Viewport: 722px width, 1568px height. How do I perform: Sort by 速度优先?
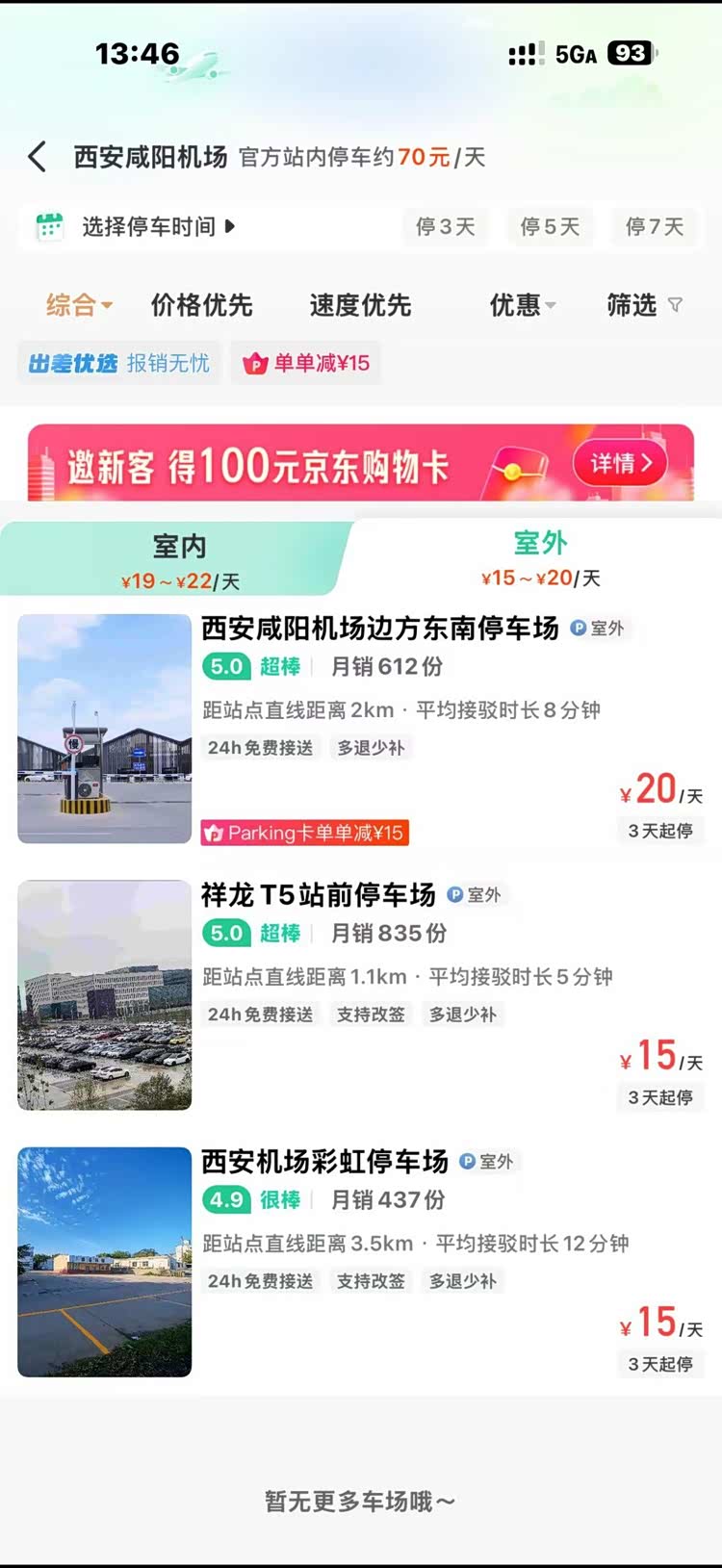pos(360,305)
